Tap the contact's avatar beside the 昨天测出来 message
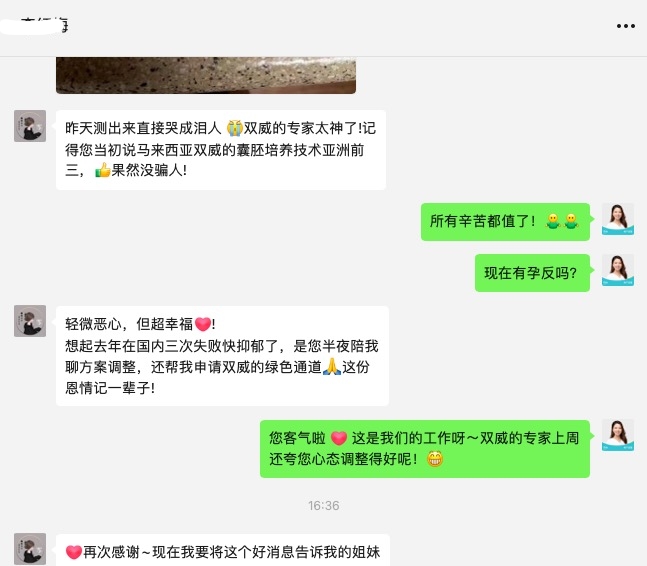The width and height of the screenshot is (647, 566). (x=30, y=126)
